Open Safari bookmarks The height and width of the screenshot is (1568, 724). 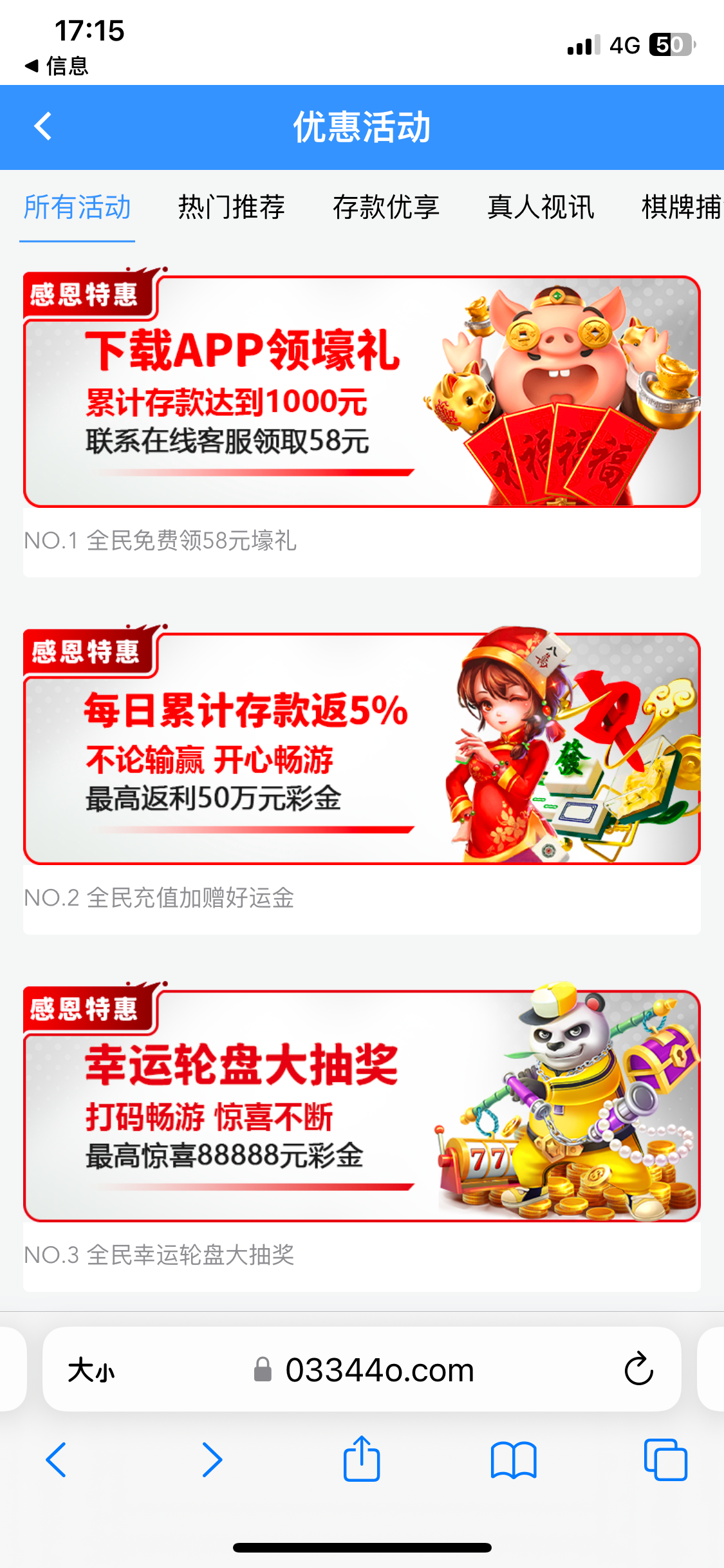(513, 1460)
